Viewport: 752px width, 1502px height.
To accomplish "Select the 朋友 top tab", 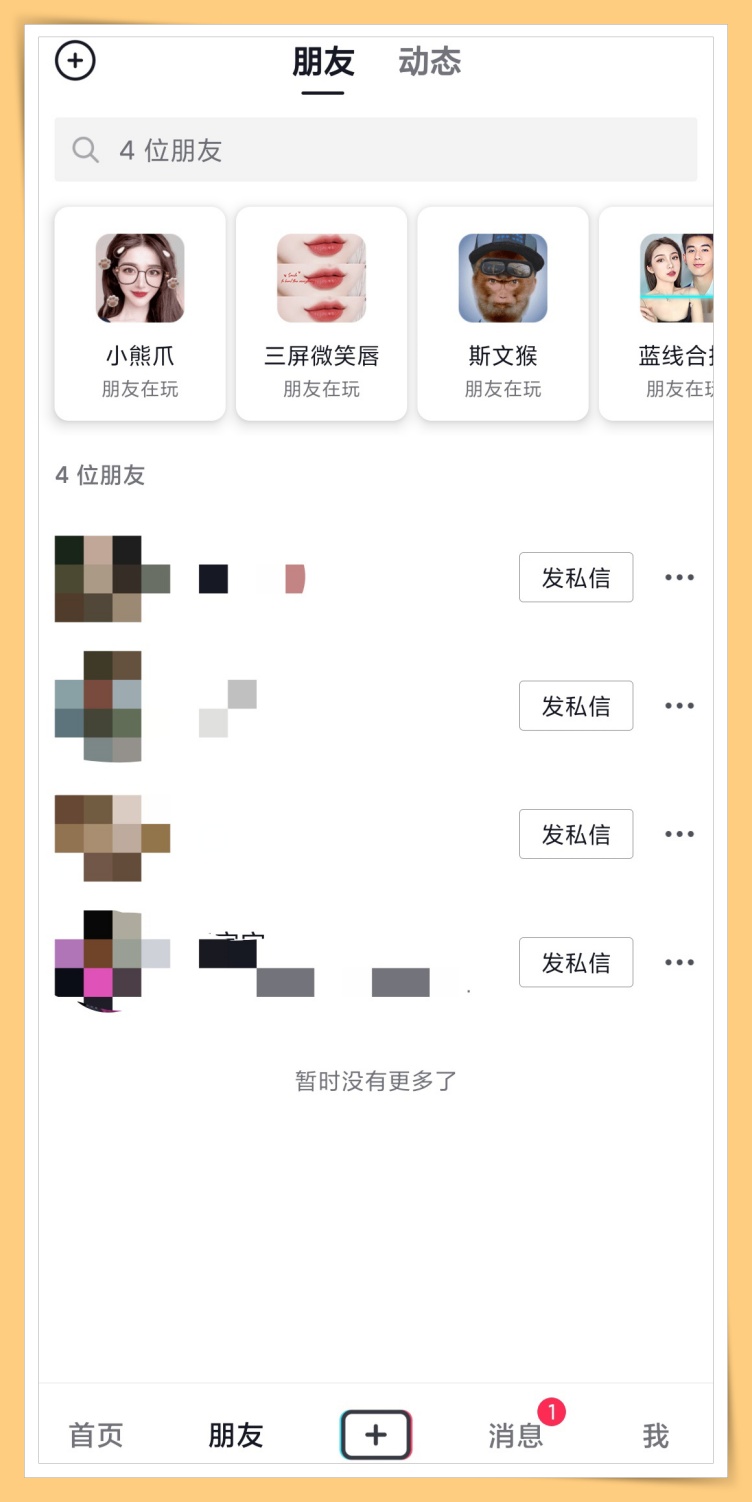I will (323, 62).
